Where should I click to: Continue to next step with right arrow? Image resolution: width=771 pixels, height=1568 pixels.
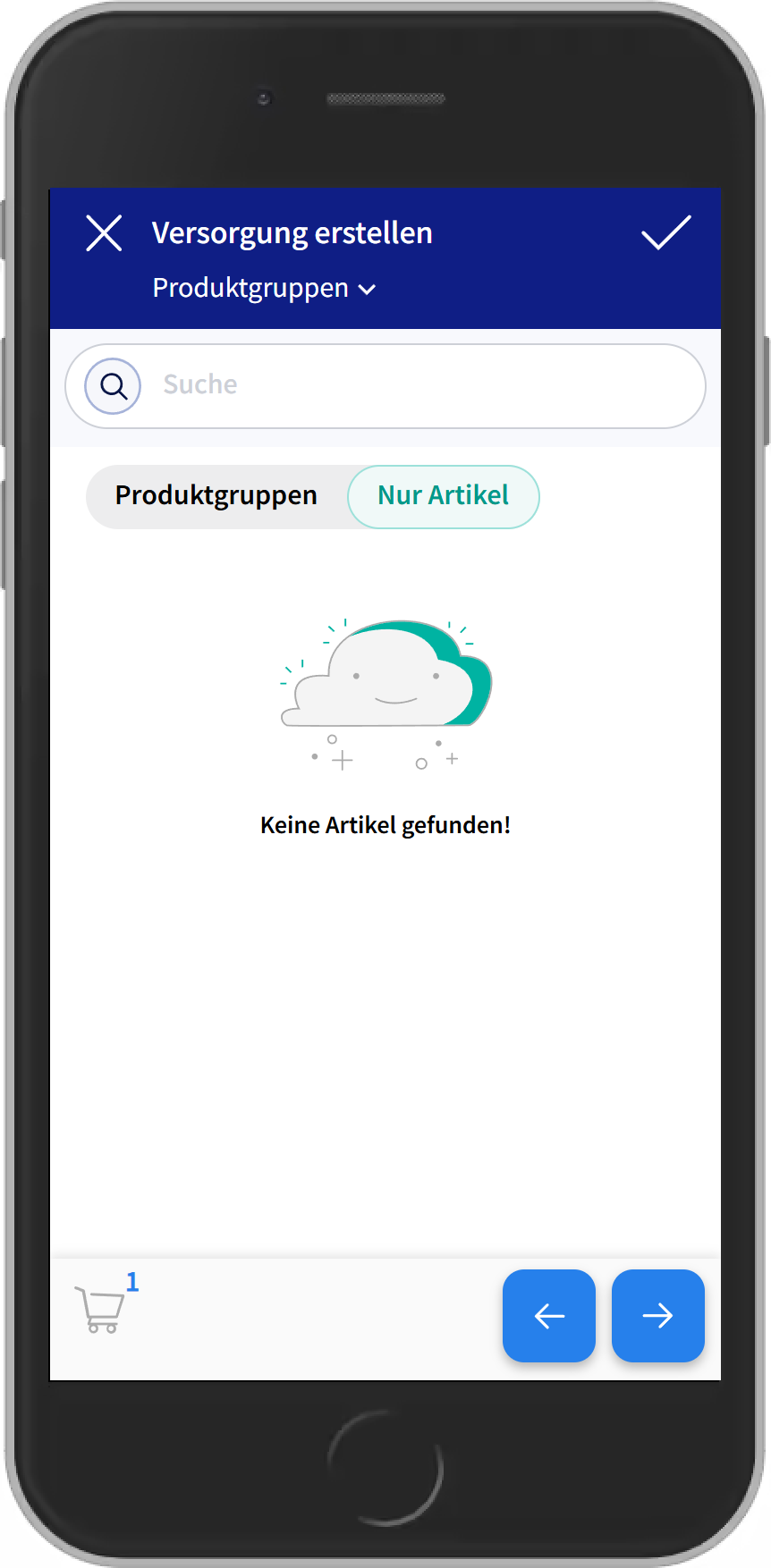click(x=657, y=1315)
